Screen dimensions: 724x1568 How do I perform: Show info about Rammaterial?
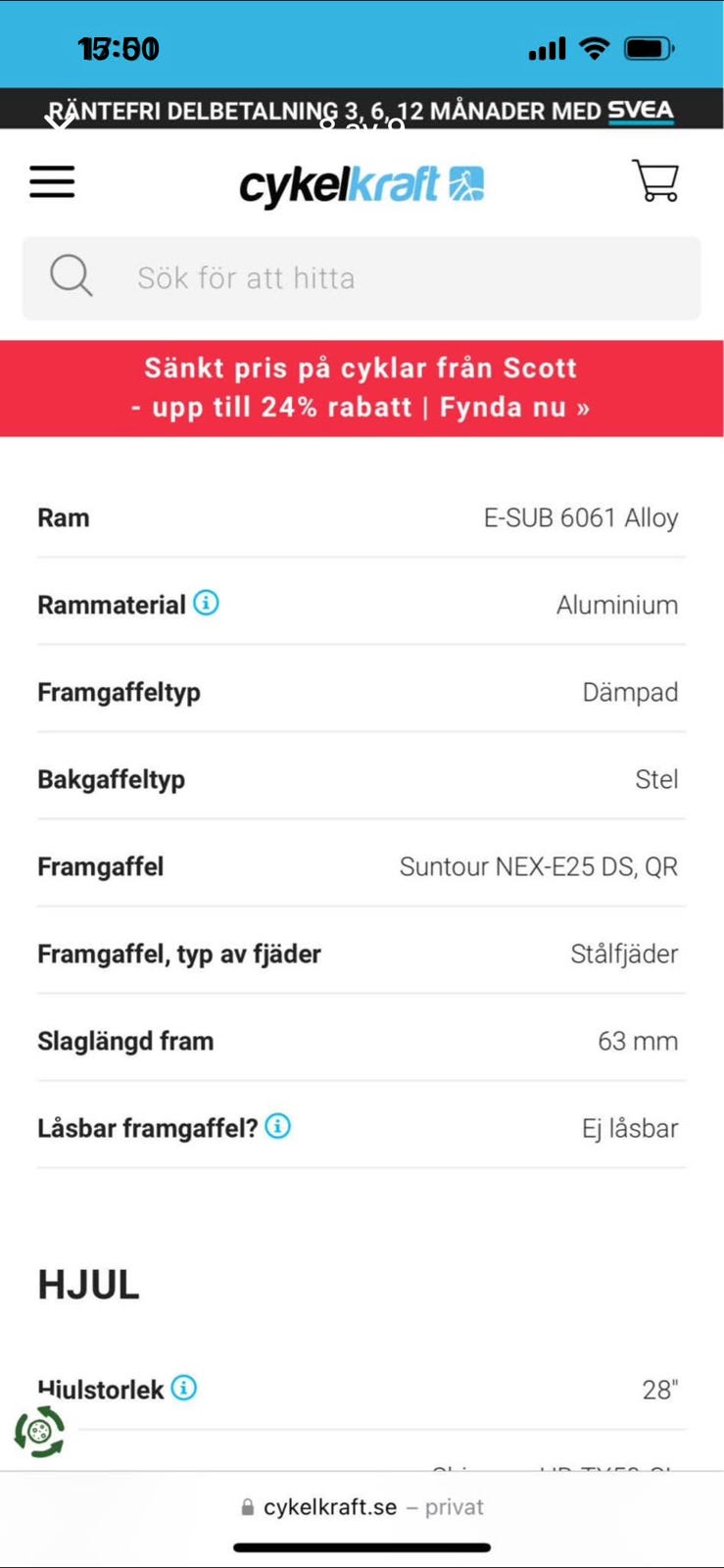pyautogui.click(x=206, y=603)
